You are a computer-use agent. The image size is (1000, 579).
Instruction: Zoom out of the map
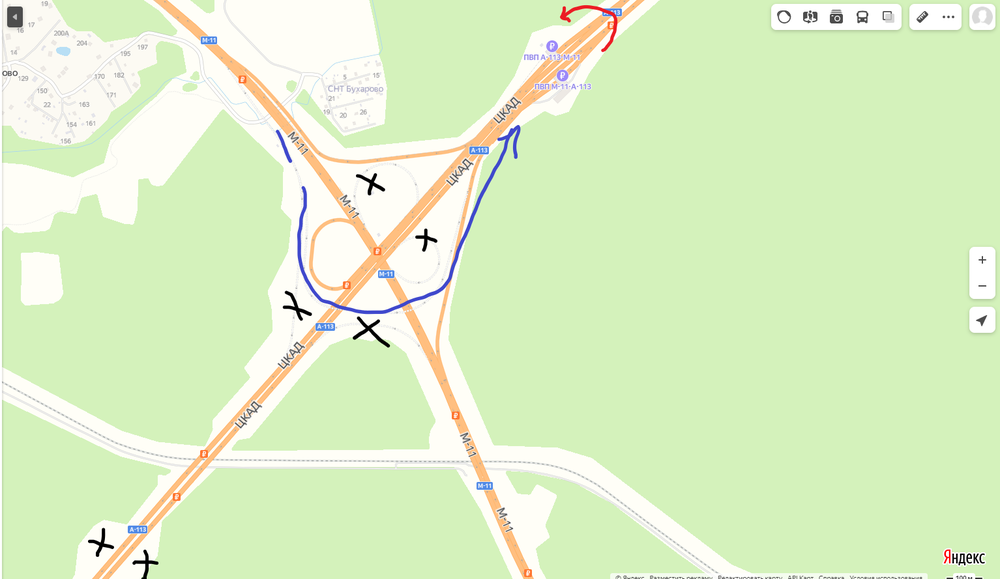coord(982,286)
